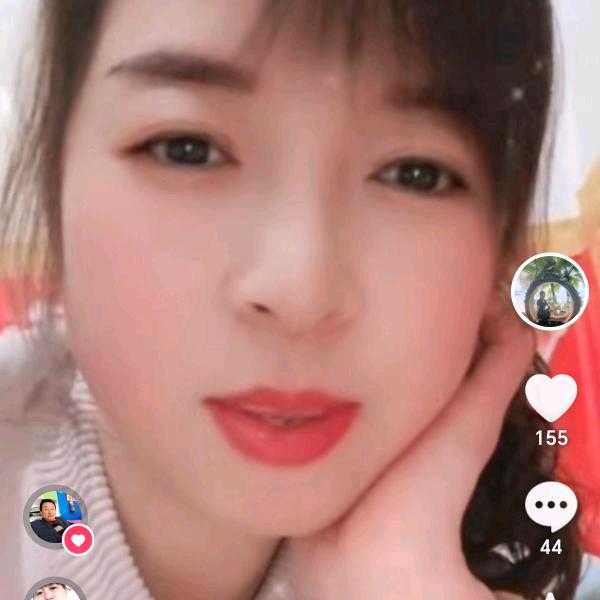This screenshot has height=600, width=600.
Task: Like this video with the heart
Action: pos(551,398)
